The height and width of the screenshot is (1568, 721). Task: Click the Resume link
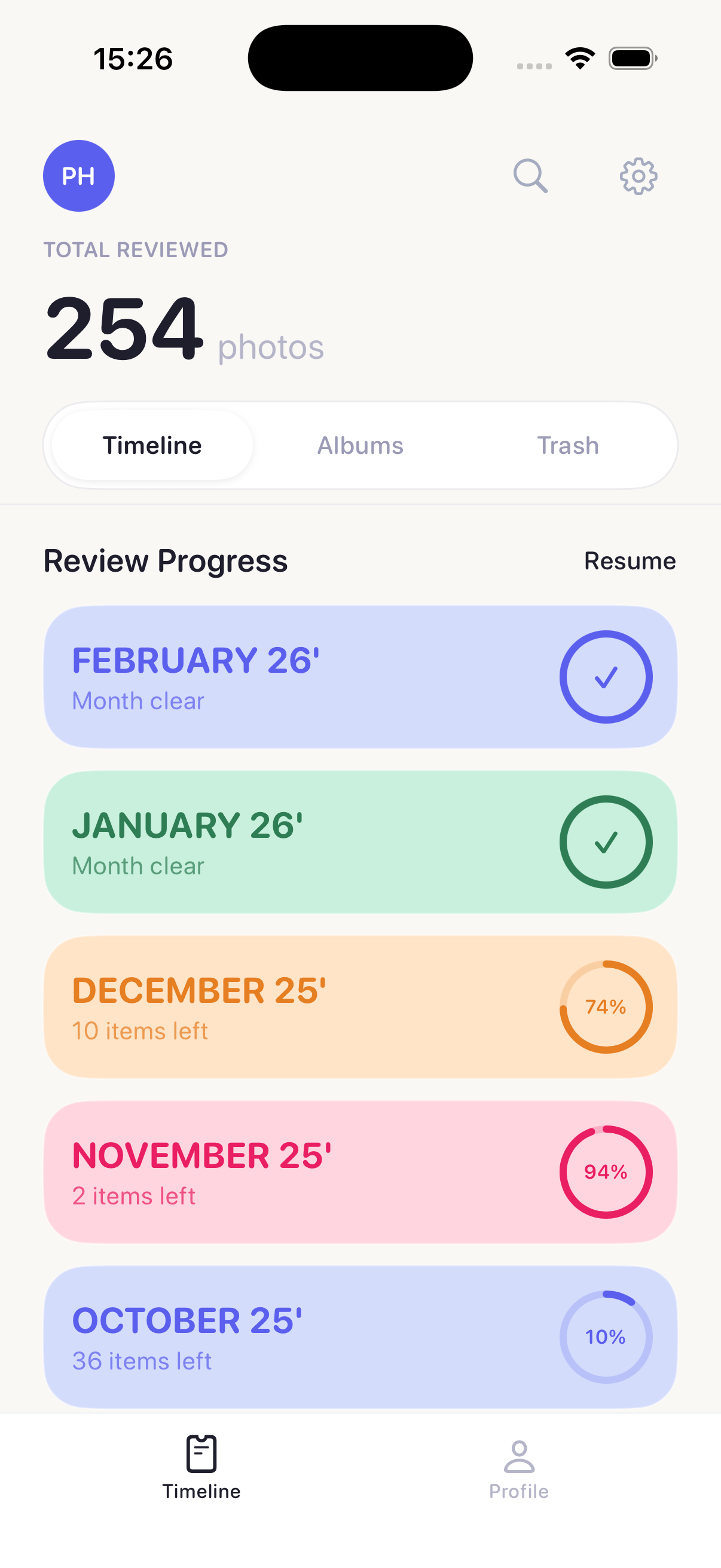point(630,560)
